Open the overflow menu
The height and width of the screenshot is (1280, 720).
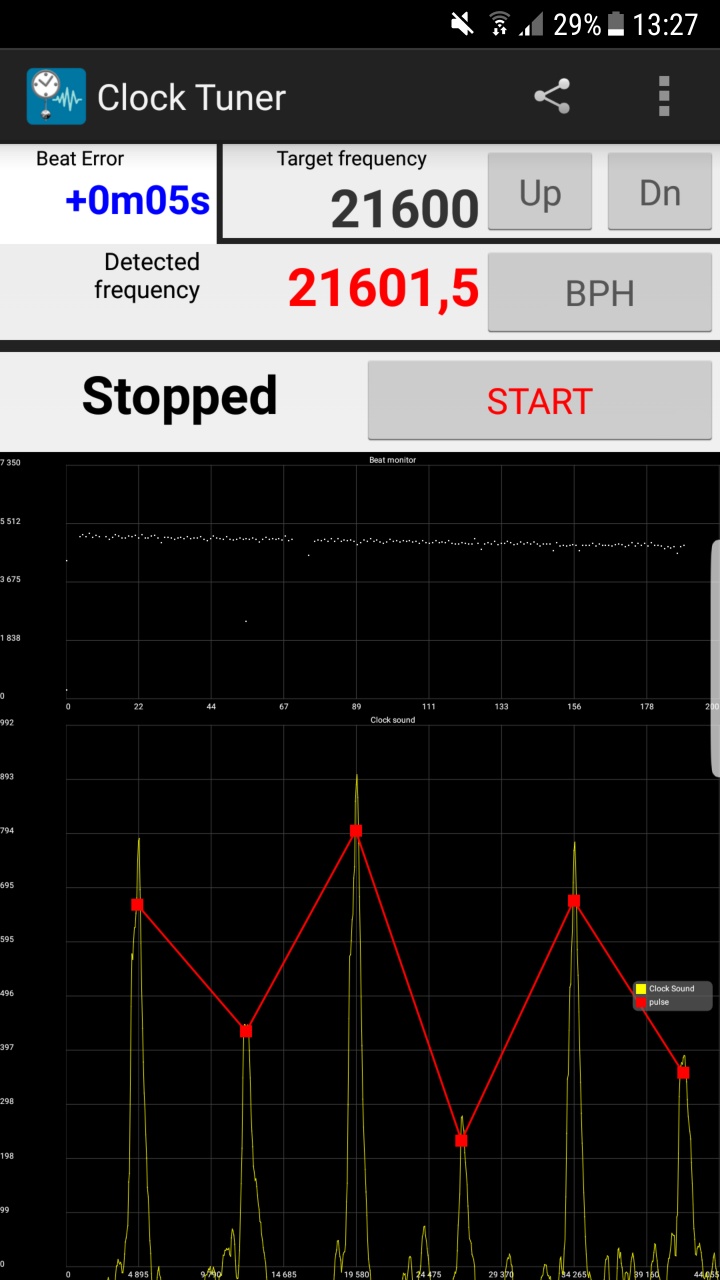coord(664,97)
